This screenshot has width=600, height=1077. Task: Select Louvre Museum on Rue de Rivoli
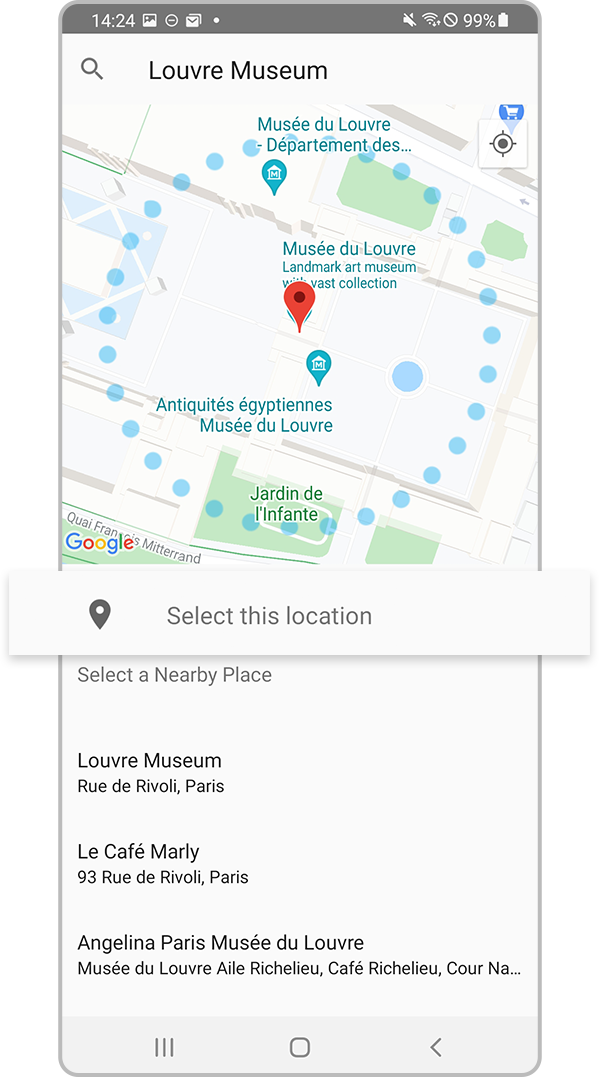pyautogui.click(x=150, y=771)
